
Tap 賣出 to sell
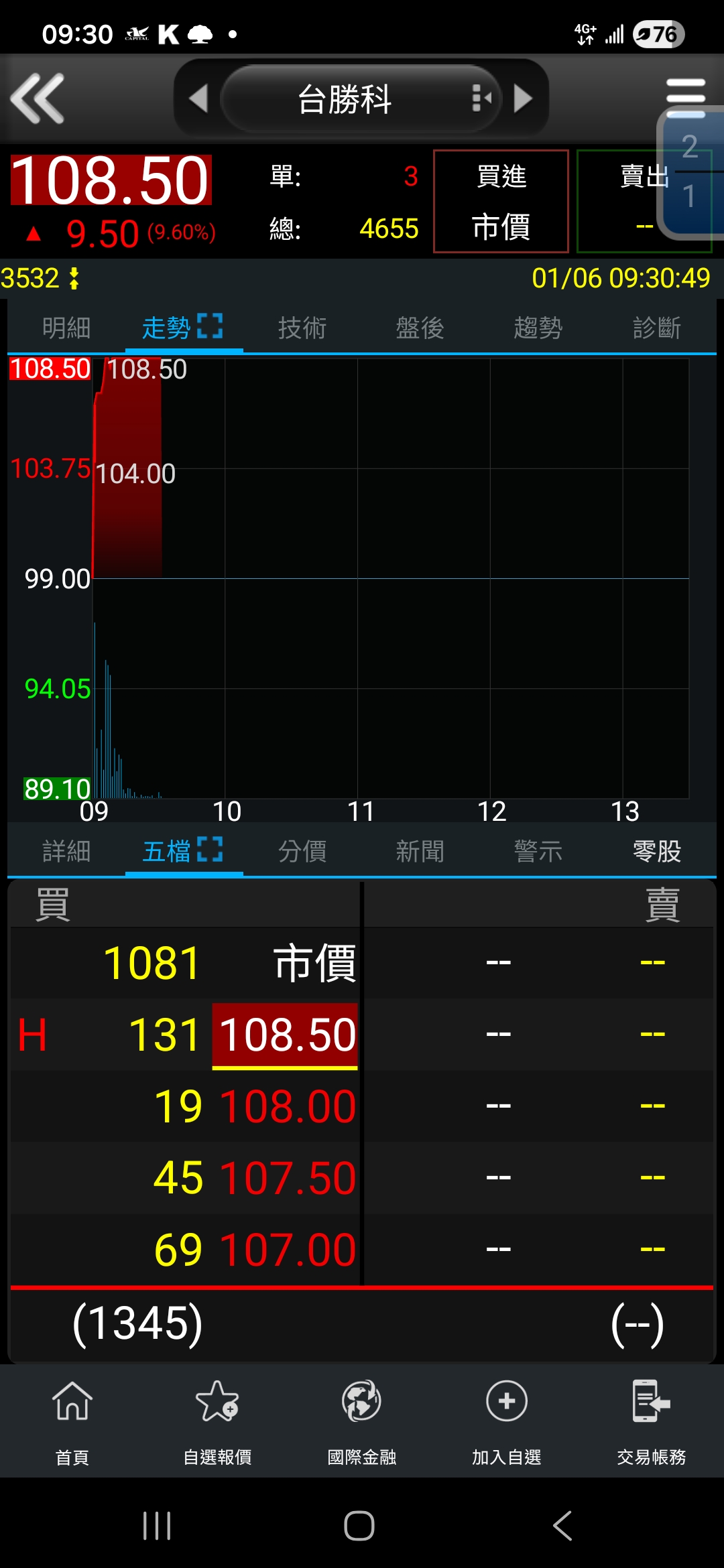(x=643, y=201)
